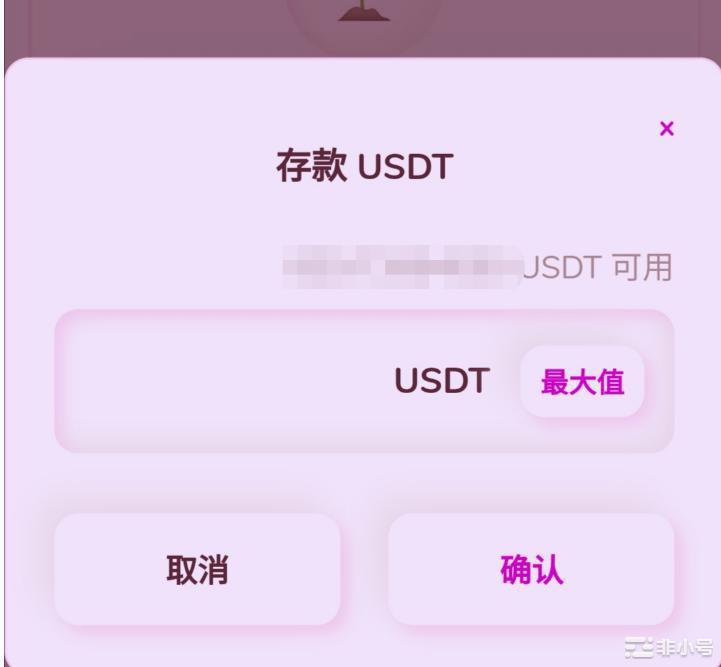The width and height of the screenshot is (721, 667).
Task: Close the 存款 USDT dialog
Action: click(667, 129)
